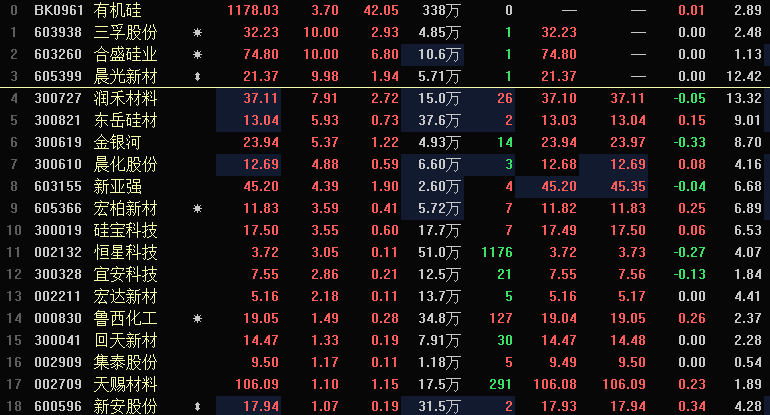View the 新亚强 quote
The image size is (770, 415).
pos(121,187)
